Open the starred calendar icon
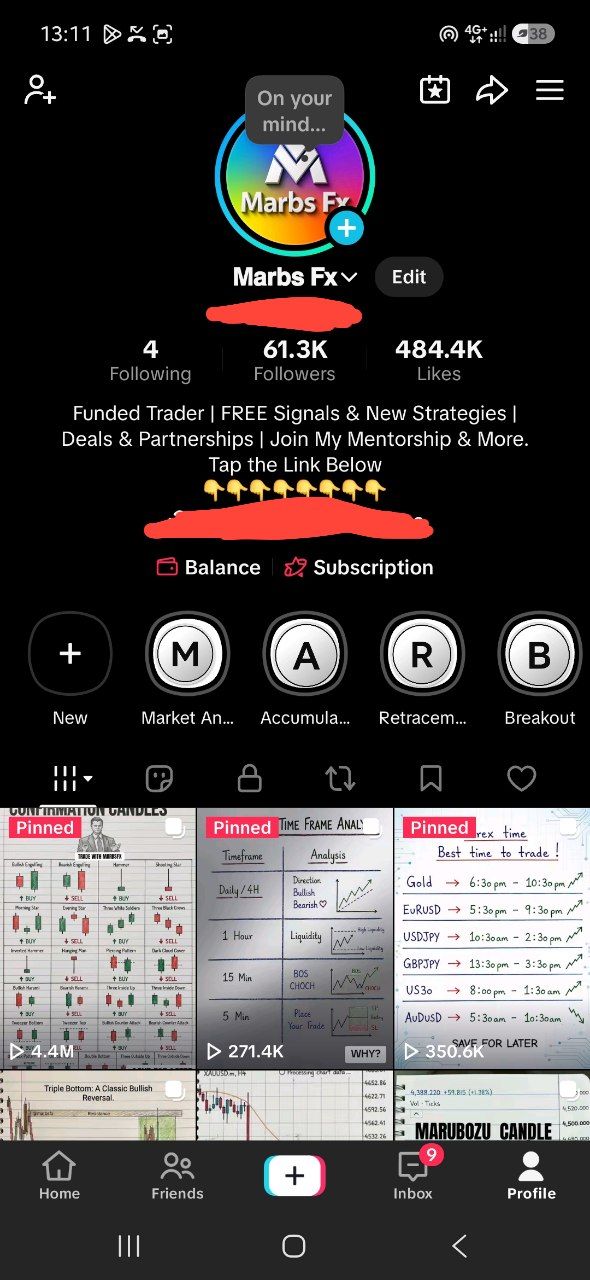The height and width of the screenshot is (1280, 590). (434, 90)
